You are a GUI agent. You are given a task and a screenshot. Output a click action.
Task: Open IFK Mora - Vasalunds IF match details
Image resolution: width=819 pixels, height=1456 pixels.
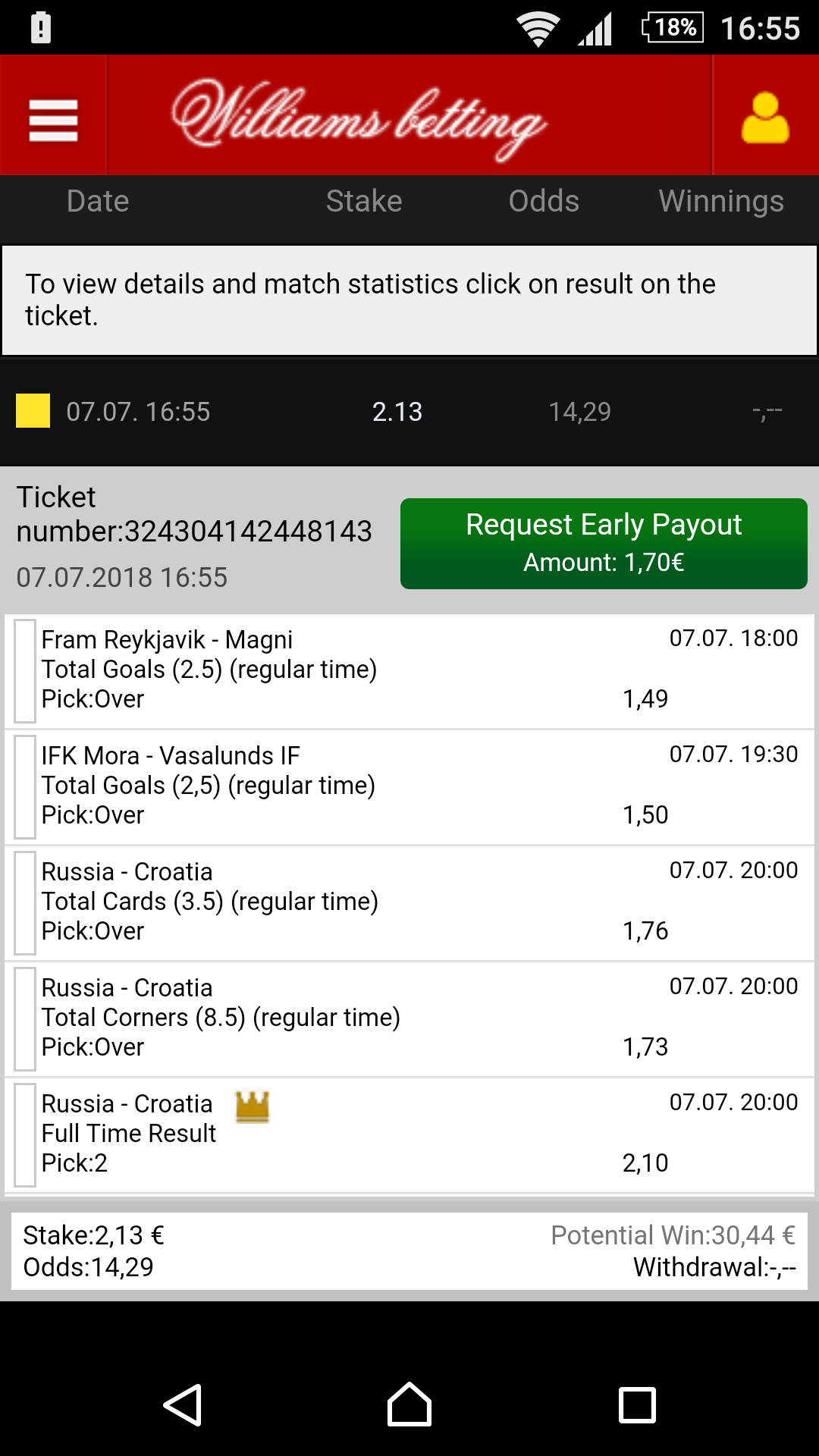409,786
